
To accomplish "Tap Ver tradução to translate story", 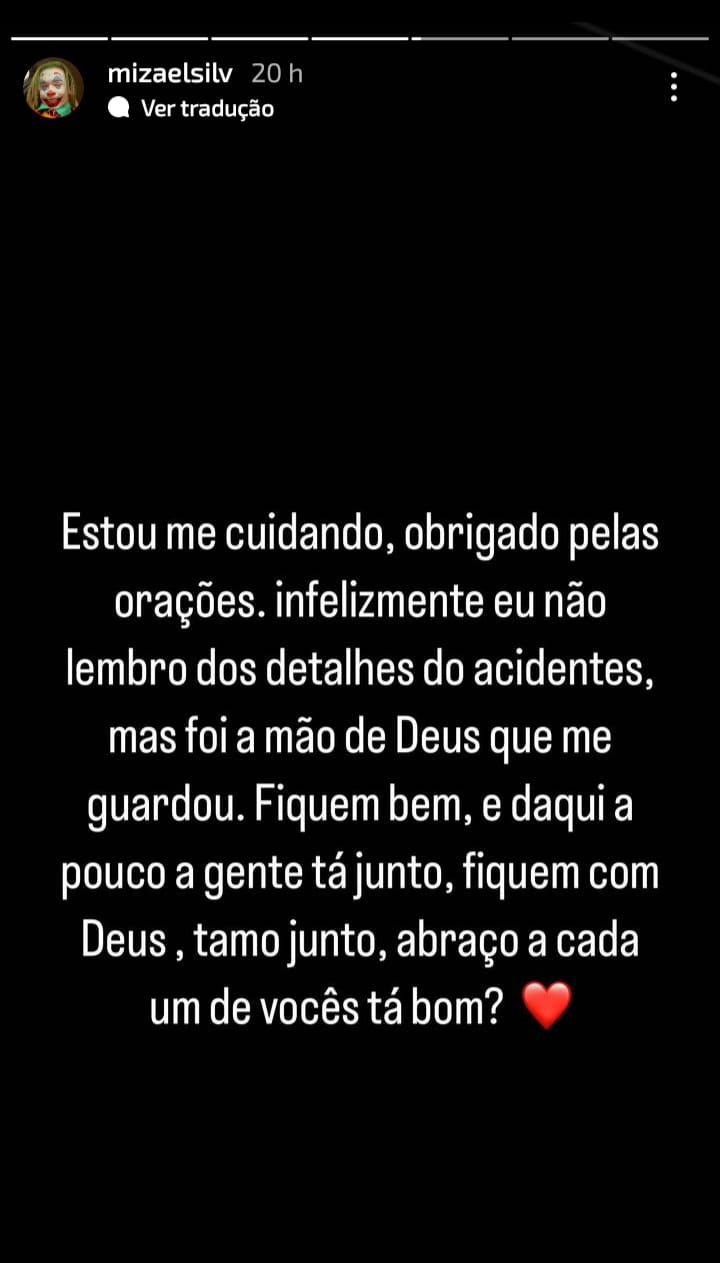I will click(x=206, y=109).
